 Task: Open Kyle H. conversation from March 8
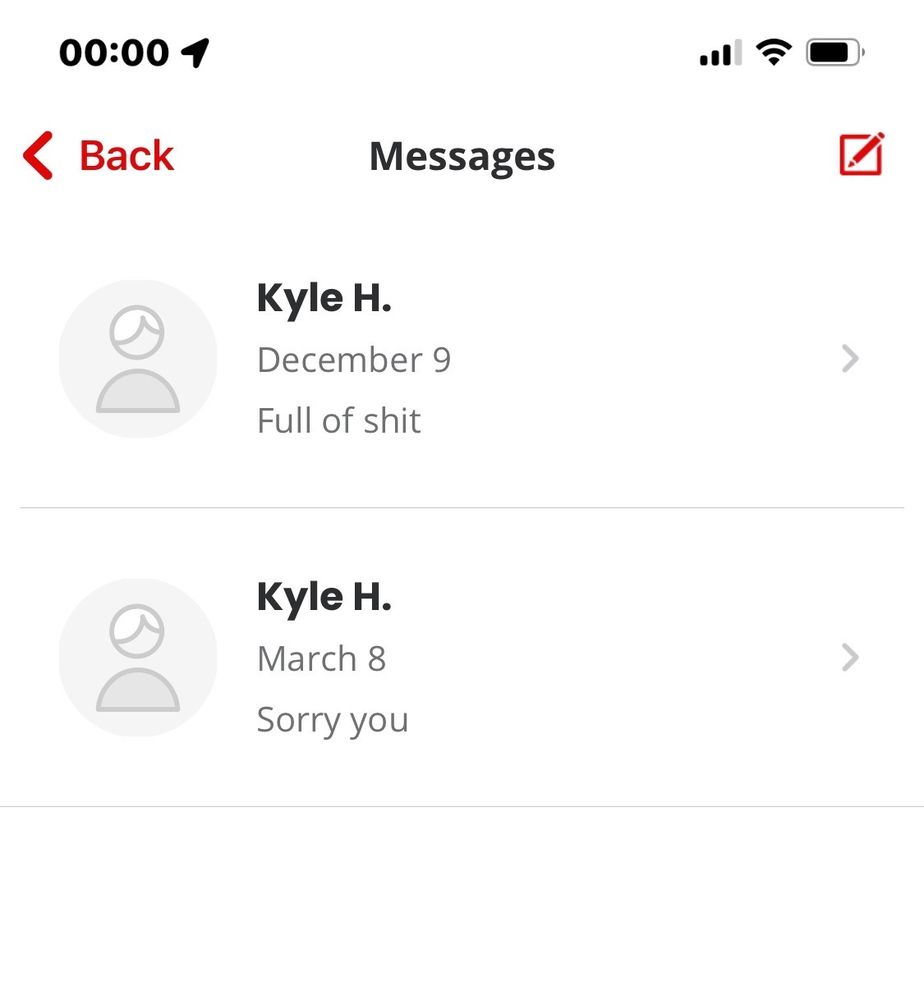point(460,658)
